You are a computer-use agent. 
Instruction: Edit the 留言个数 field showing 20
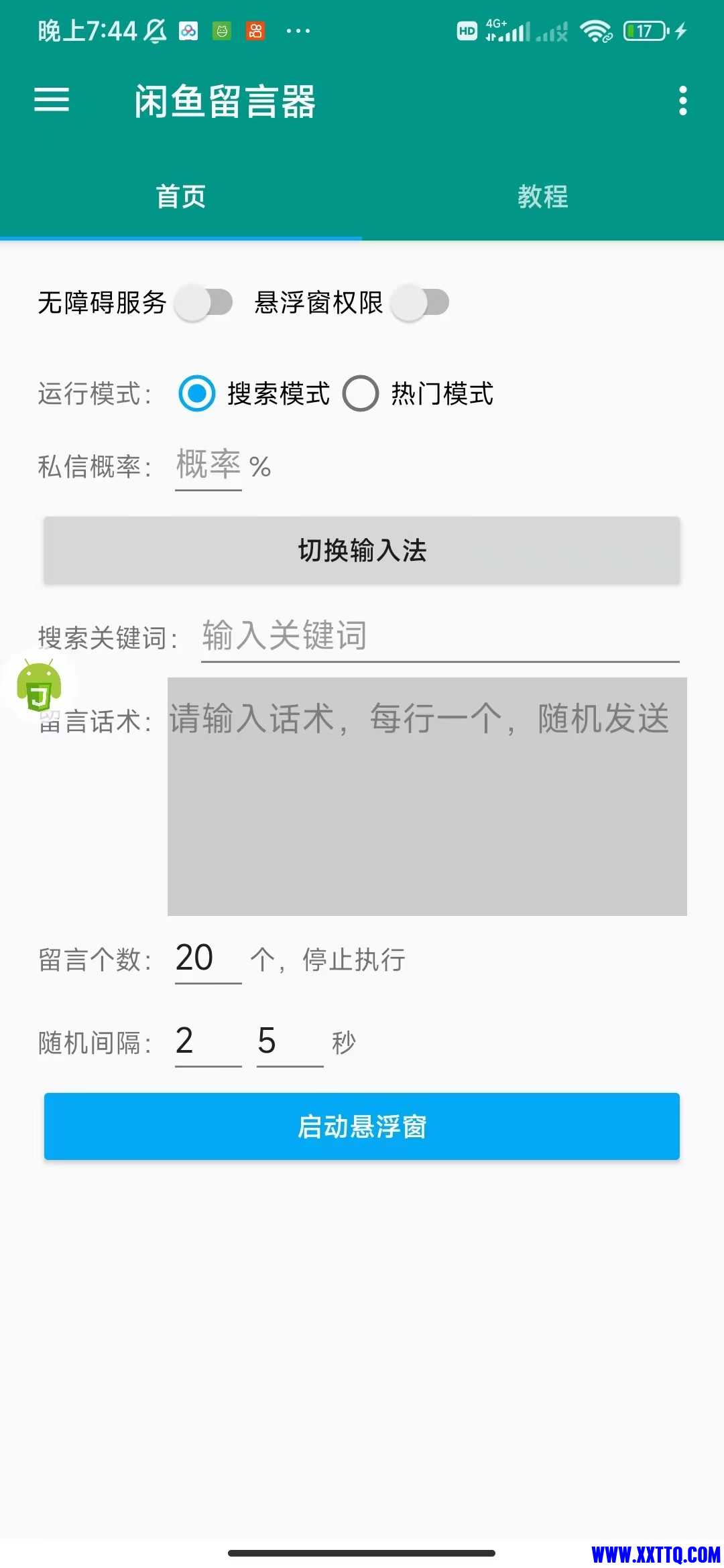click(208, 958)
